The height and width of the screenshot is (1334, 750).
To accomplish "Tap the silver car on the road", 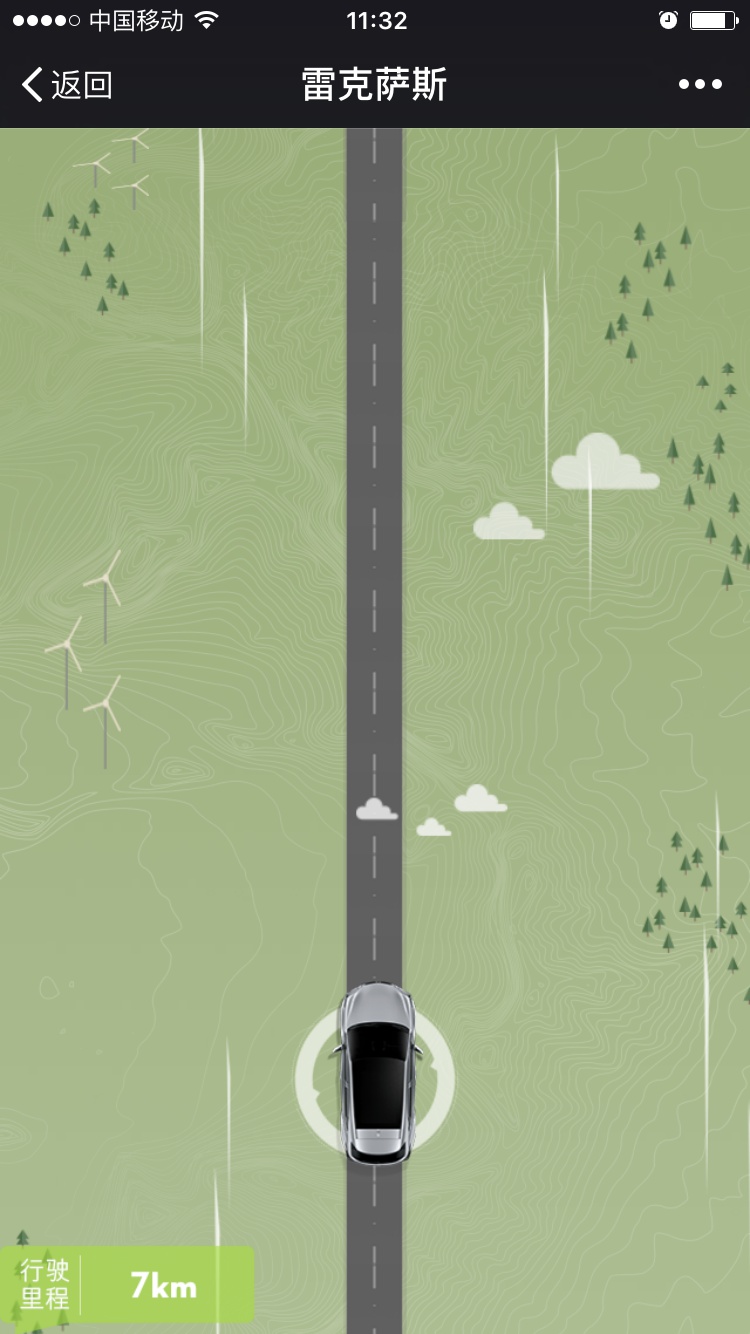I will tap(375, 1074).
